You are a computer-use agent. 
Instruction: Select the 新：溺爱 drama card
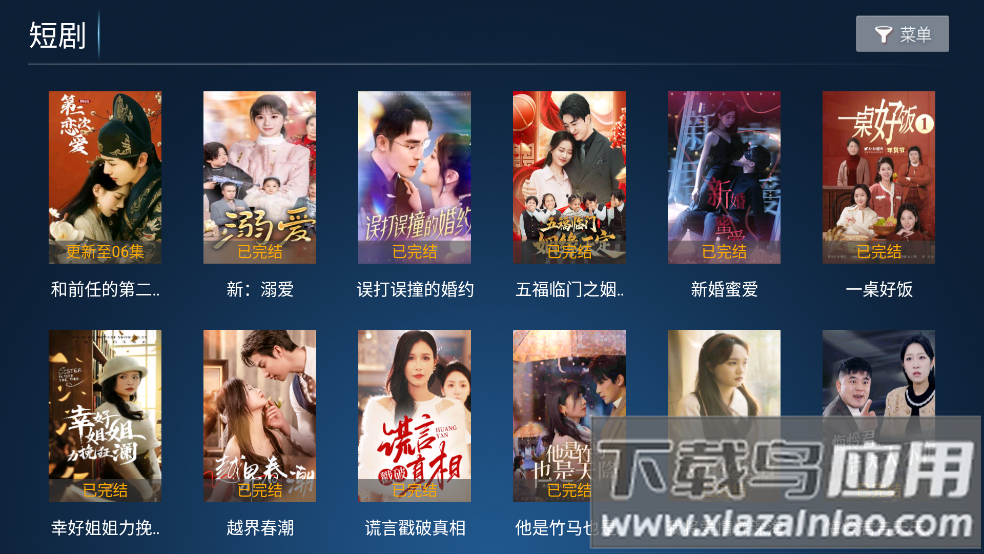tap(260, 178)
